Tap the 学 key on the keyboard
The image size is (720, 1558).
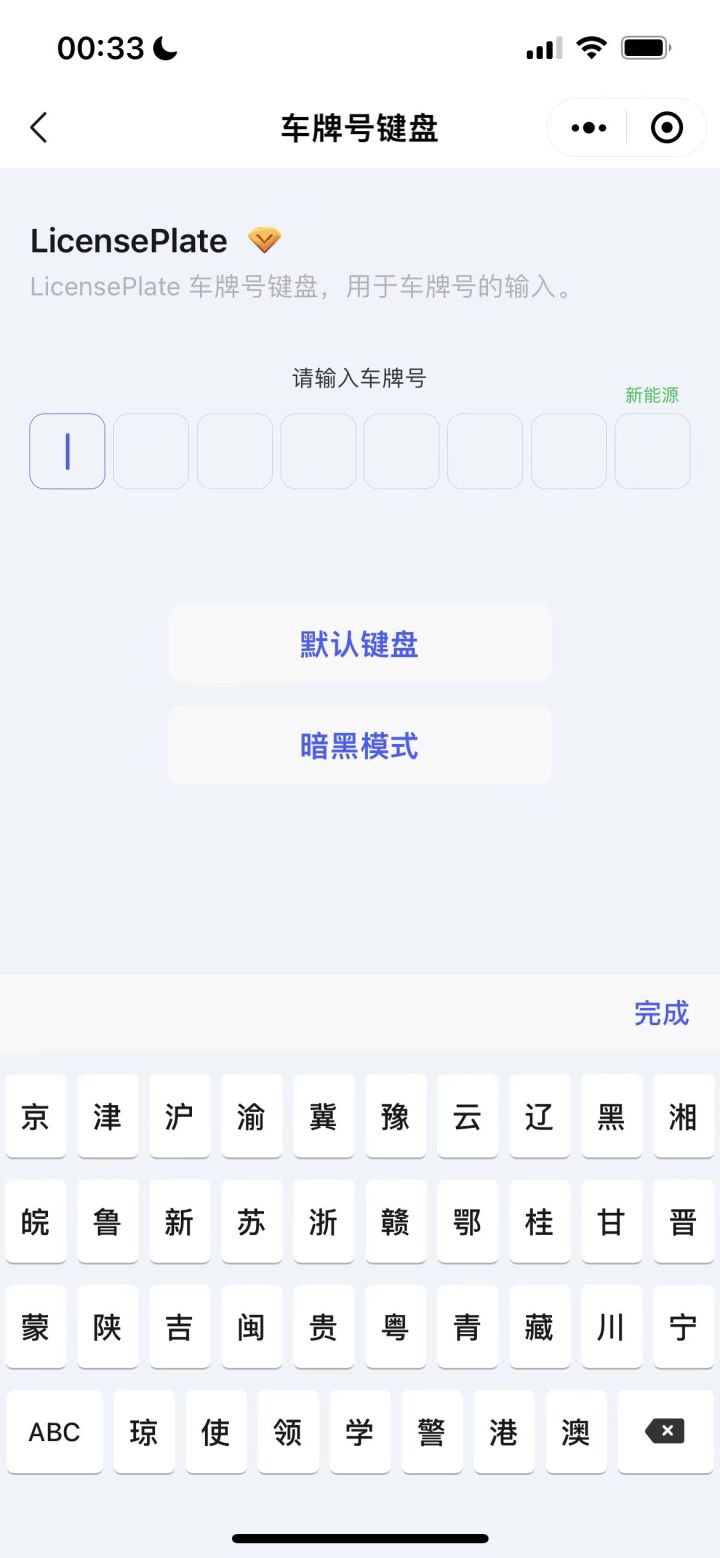tap(360, 1432)
